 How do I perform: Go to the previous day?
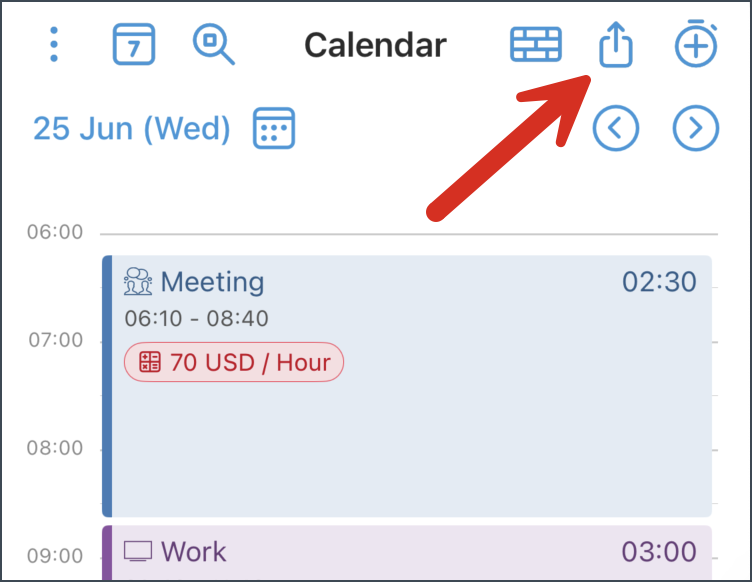coord(616,129)
